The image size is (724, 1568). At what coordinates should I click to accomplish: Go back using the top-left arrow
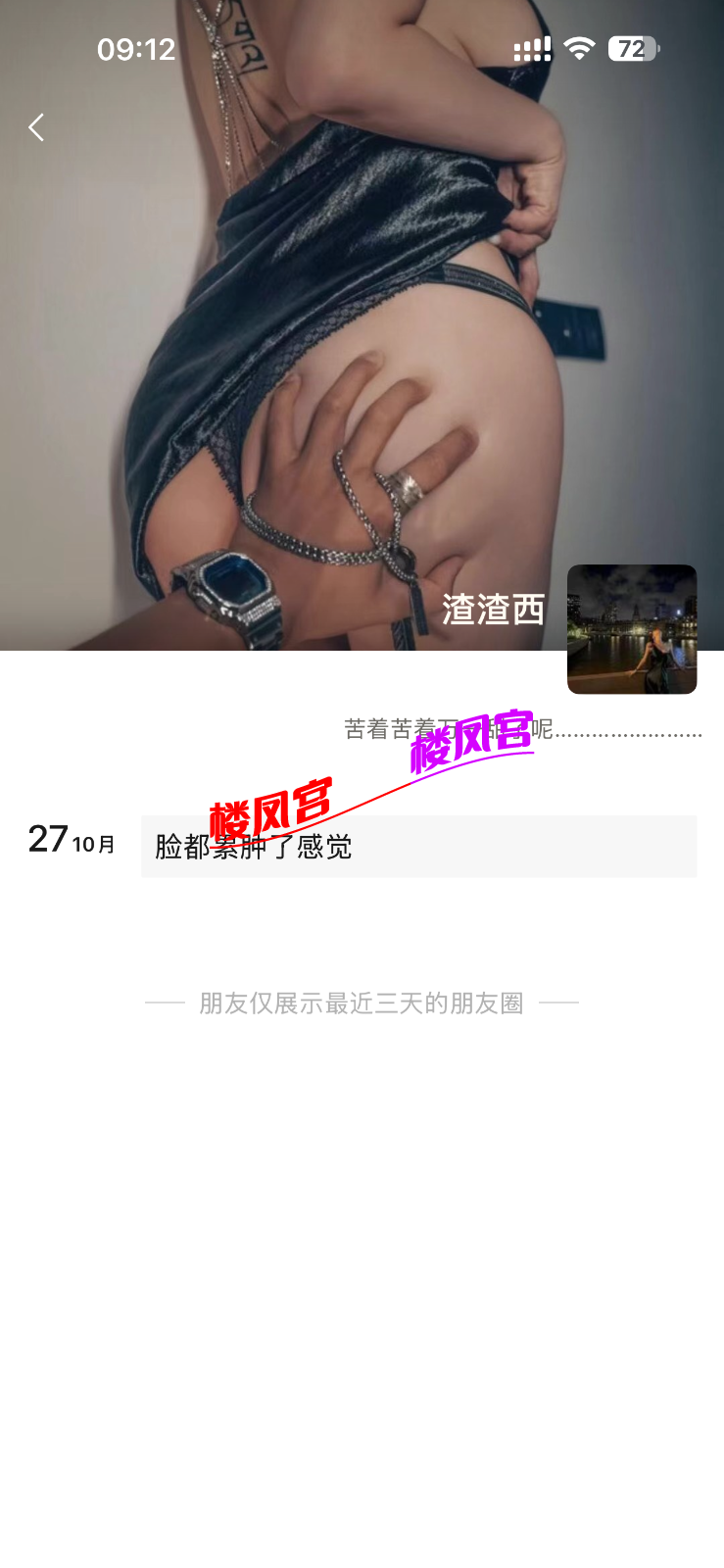(x=36, y=127)
